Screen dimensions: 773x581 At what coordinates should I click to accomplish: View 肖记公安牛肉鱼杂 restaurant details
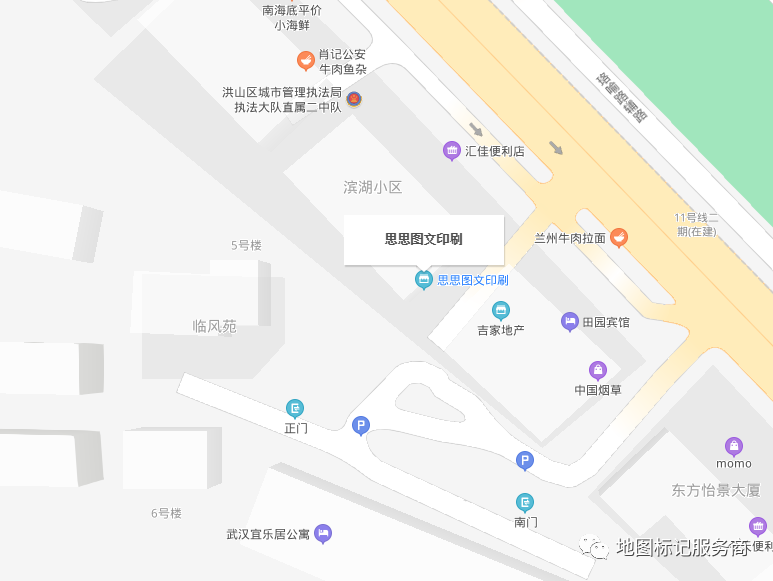(306, 61)
